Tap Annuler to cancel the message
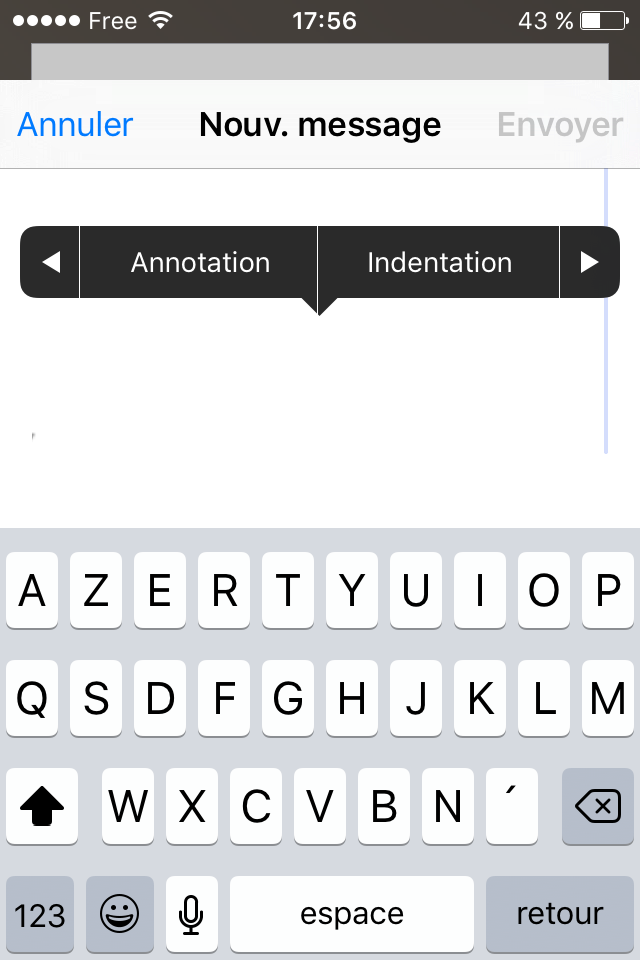 point(75,125)
